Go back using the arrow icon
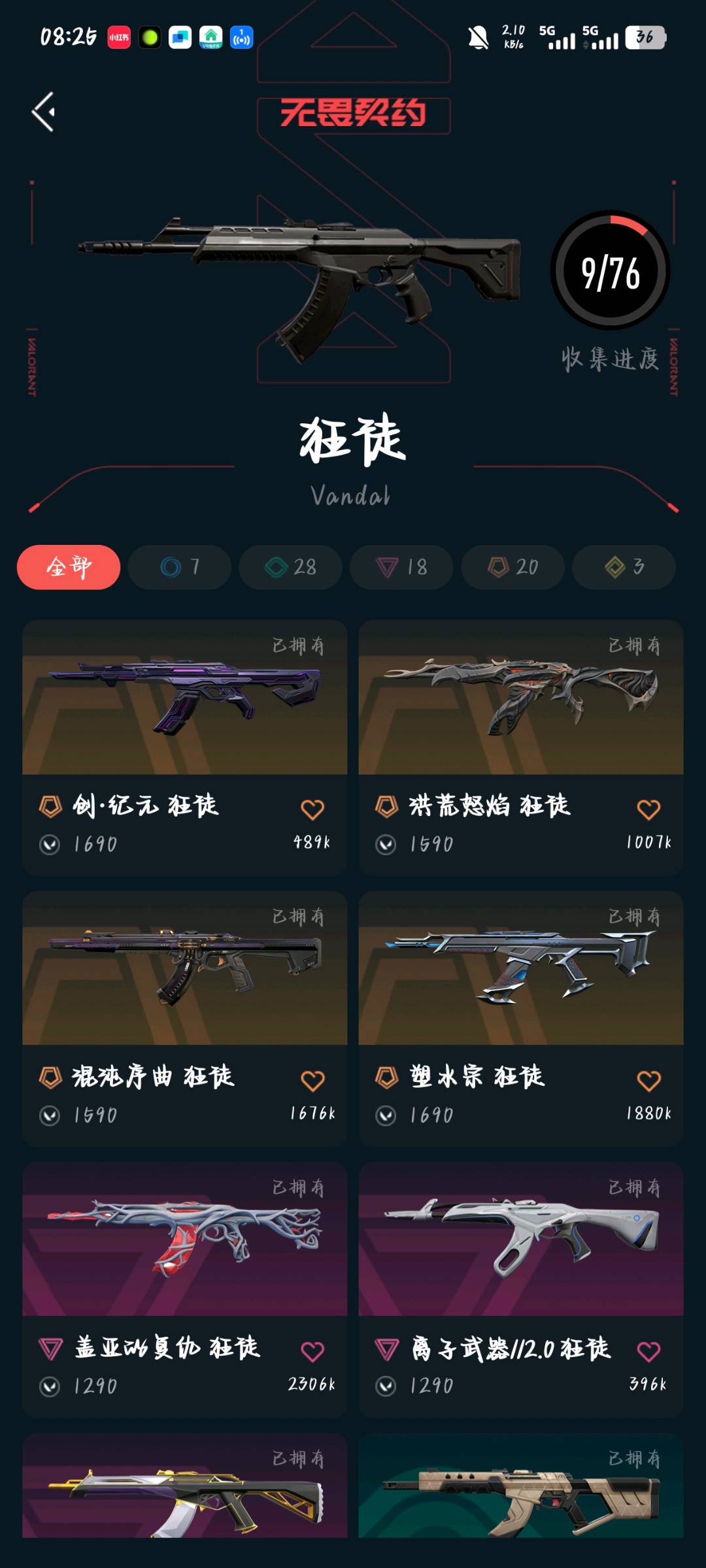 point(43,112)
